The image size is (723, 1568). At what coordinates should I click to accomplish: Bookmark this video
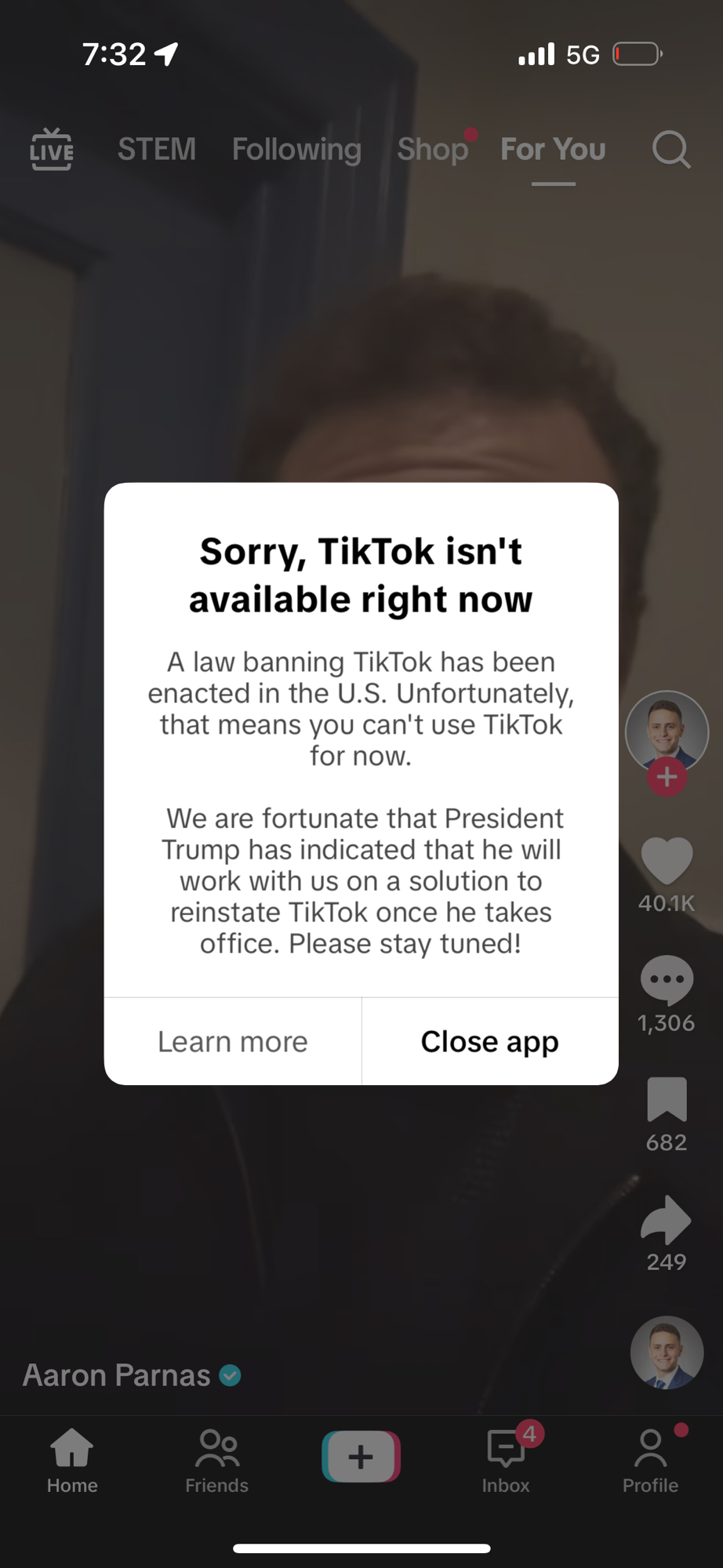coord(667,1099)
